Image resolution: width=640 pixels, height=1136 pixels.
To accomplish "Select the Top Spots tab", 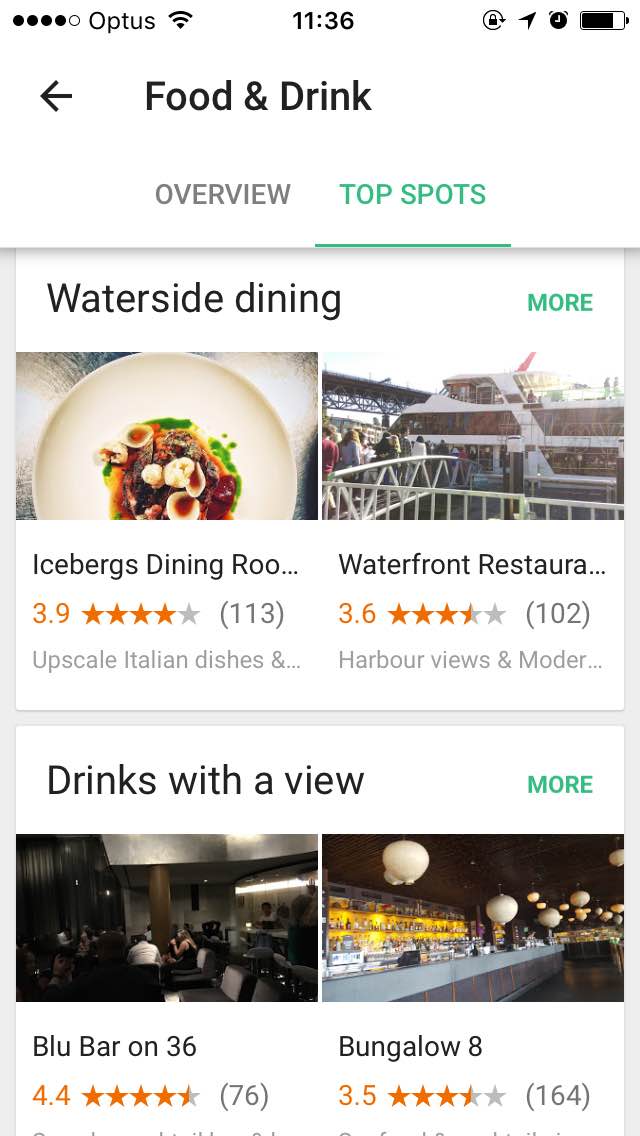I will (x=413, y=194).
